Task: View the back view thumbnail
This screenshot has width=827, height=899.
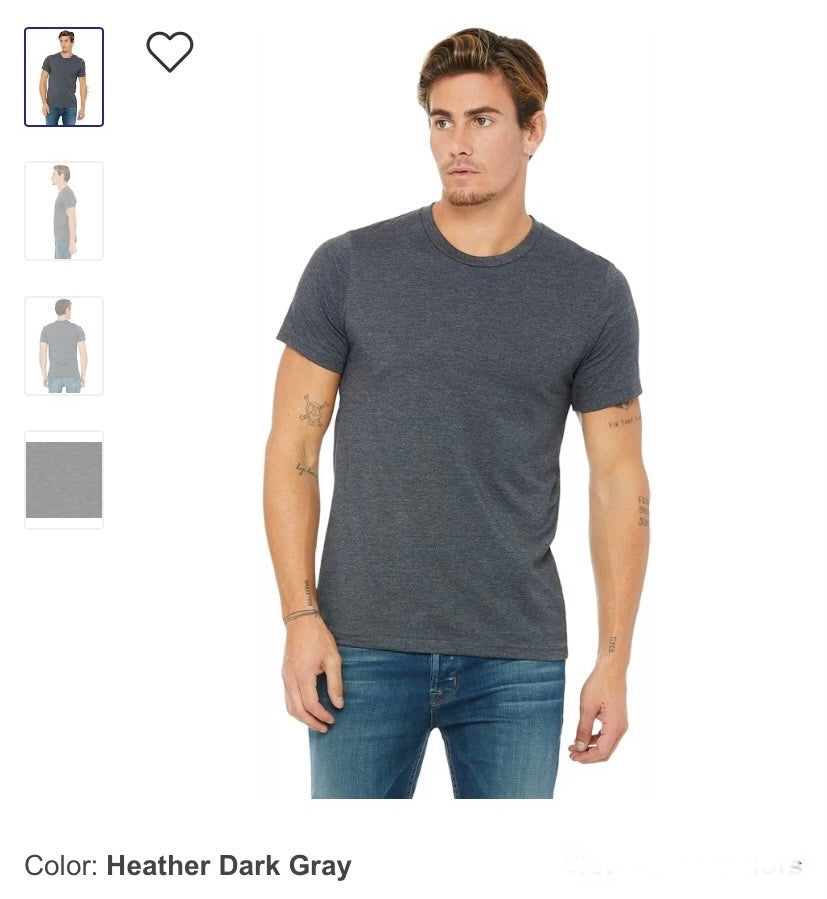Action: [64, 345]
